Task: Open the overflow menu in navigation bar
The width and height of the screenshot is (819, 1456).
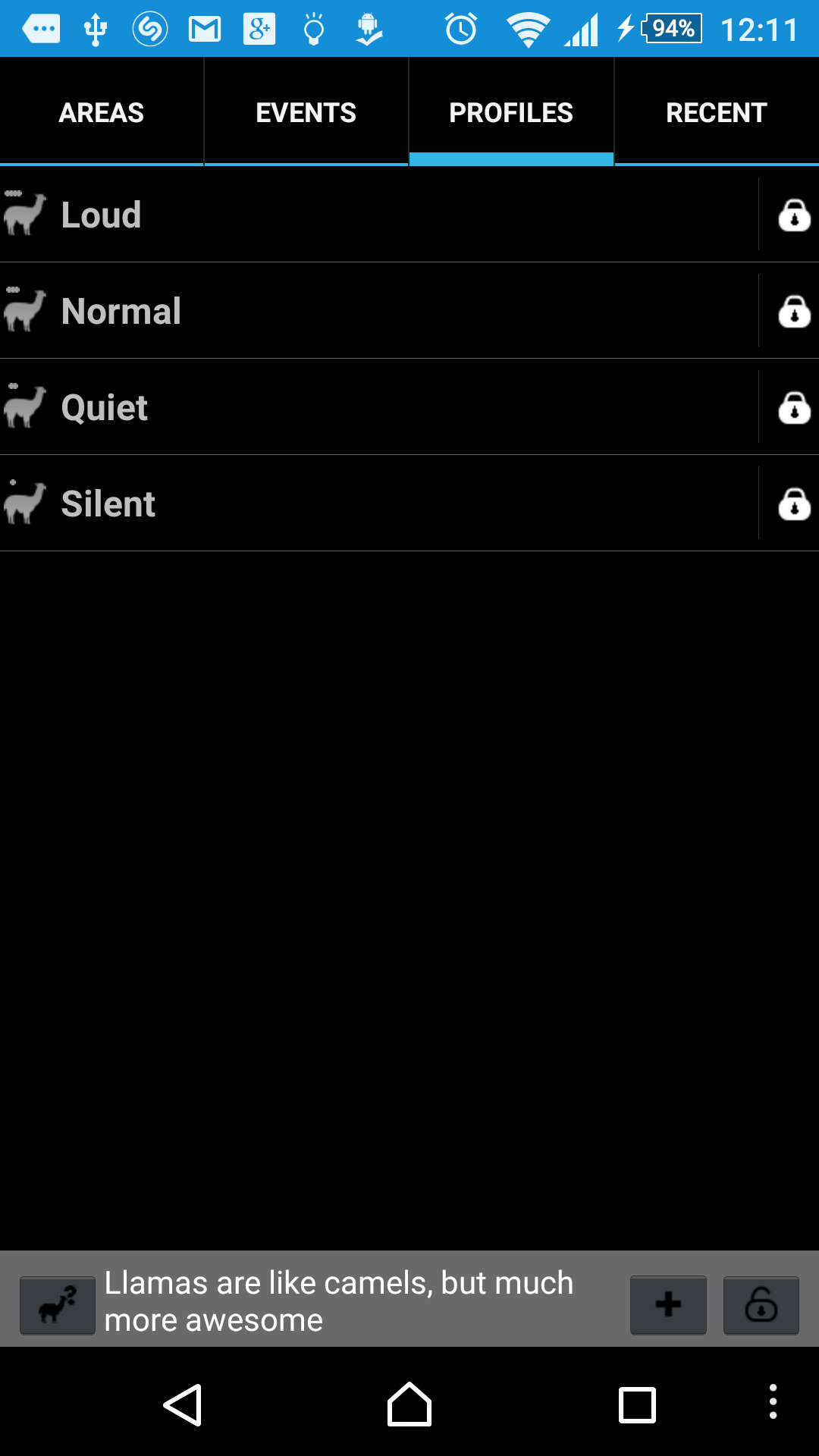Action: tap(773, 1401)
